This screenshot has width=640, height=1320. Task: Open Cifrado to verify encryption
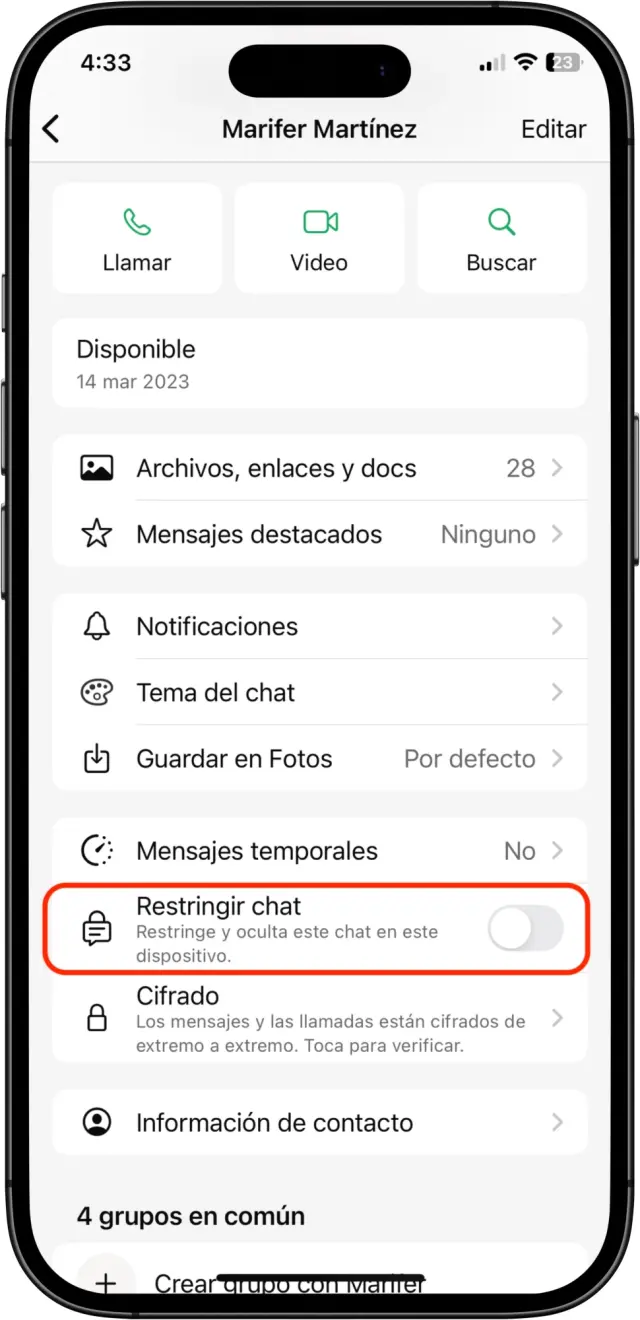tap(319, 1019)
